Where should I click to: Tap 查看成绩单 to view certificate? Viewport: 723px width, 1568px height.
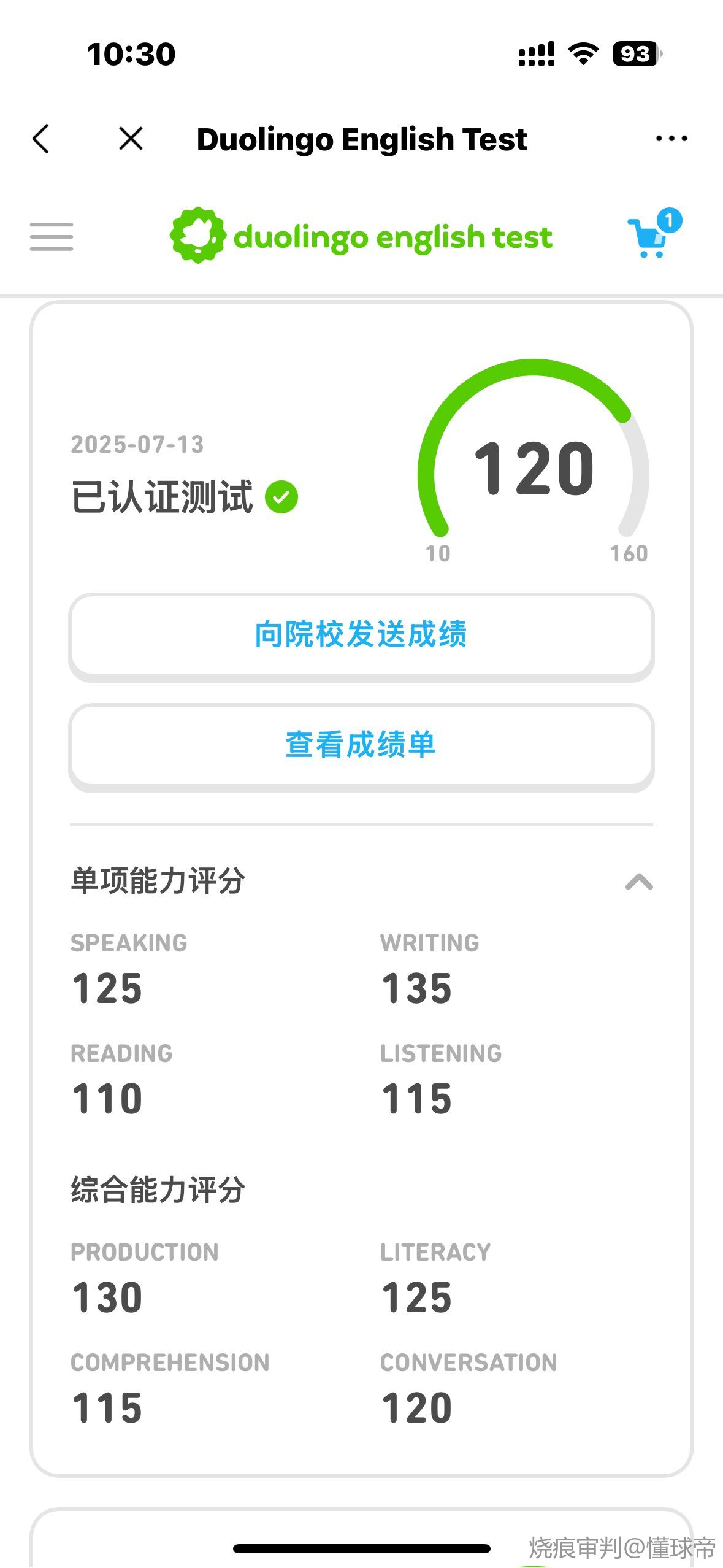(x=361, y=746)
